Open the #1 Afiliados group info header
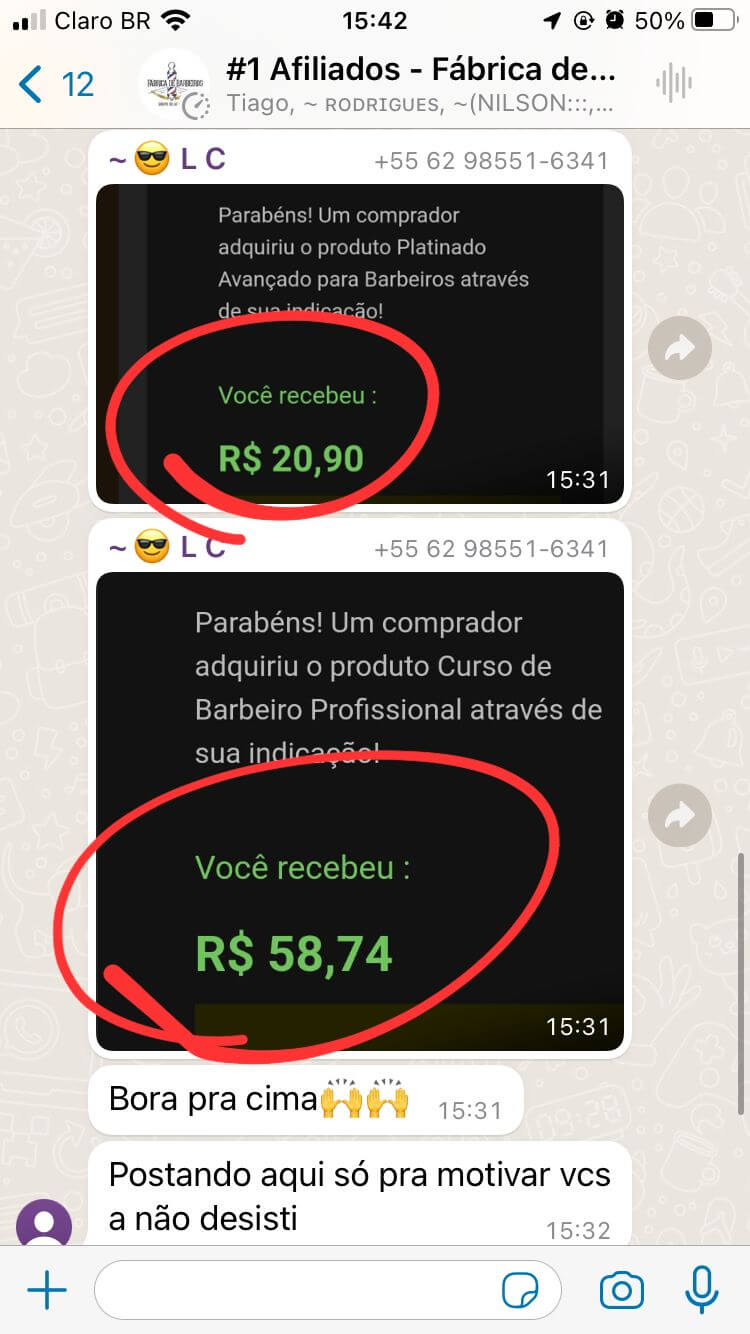750x1334 pixels. 421,85
